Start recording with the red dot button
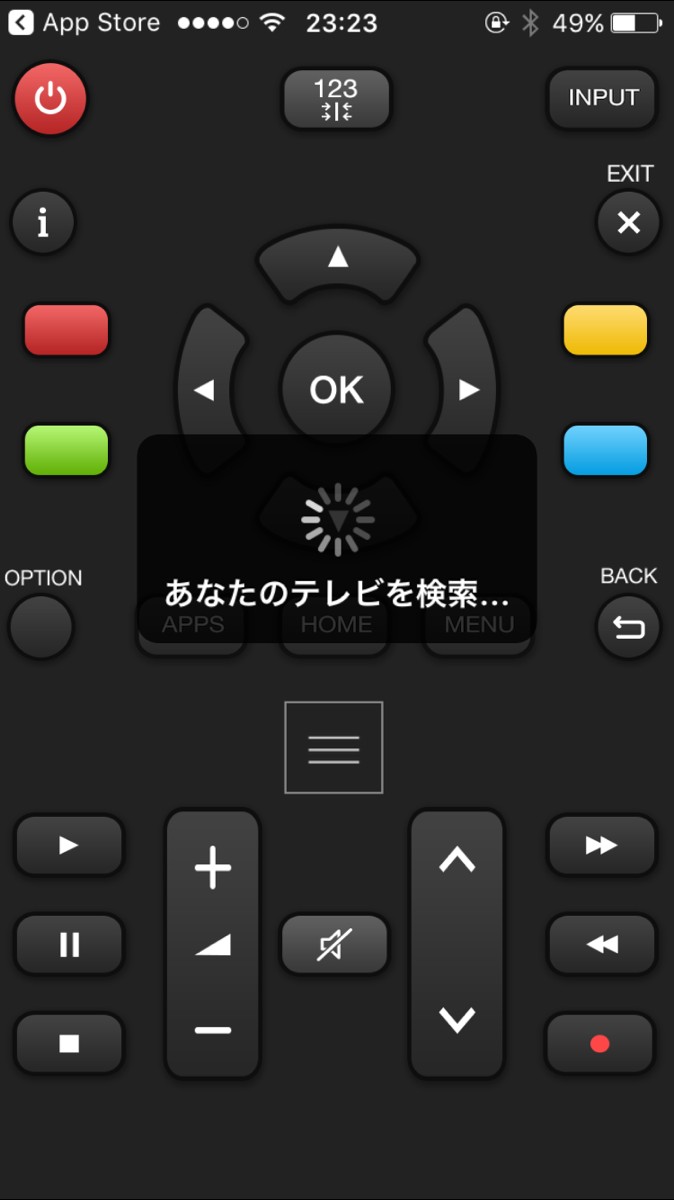Screen dimensions: 674x1200 coord(600,1044)
